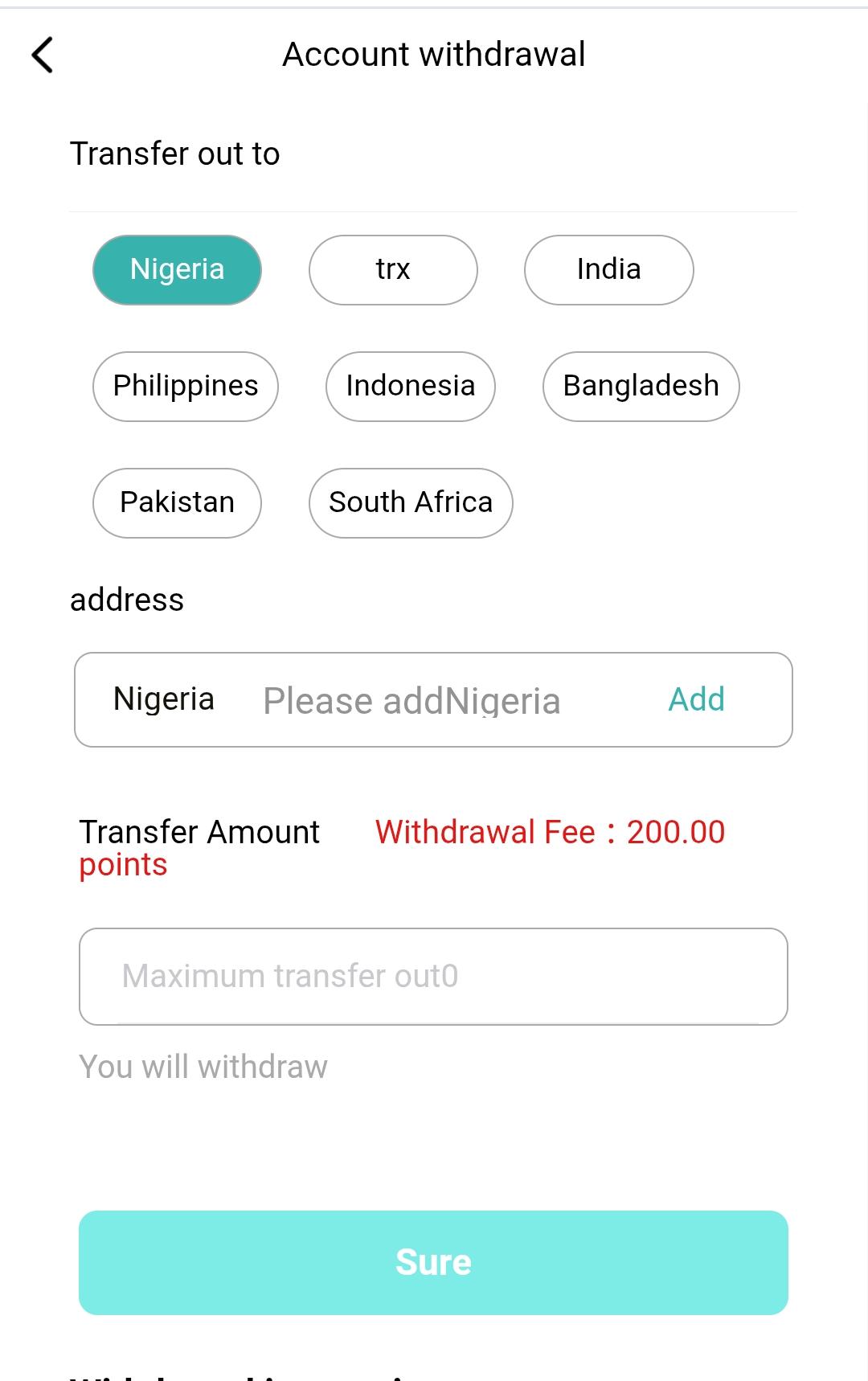The height and width of the screenshot is (1381, 868).
Task: Tap the Account withdrawal title
Action: click(433, 54)
